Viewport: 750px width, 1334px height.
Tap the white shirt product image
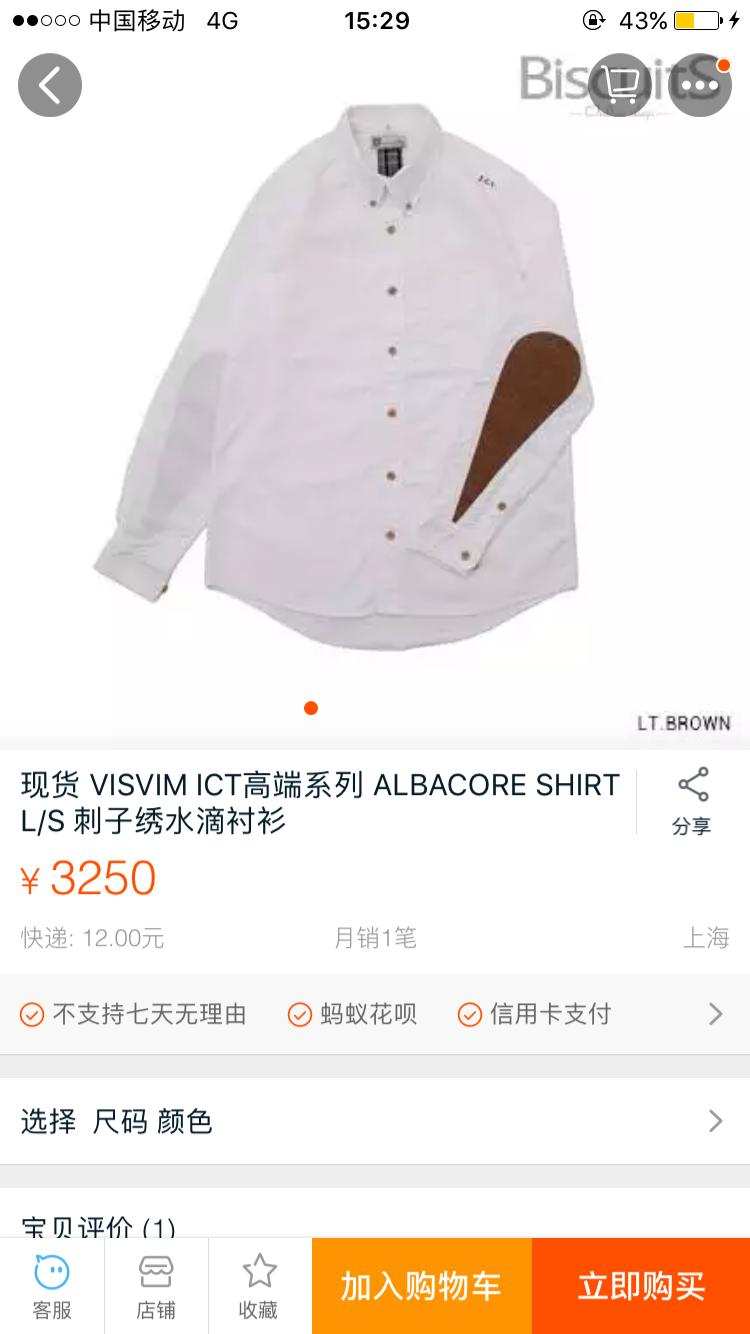[375, 390]
